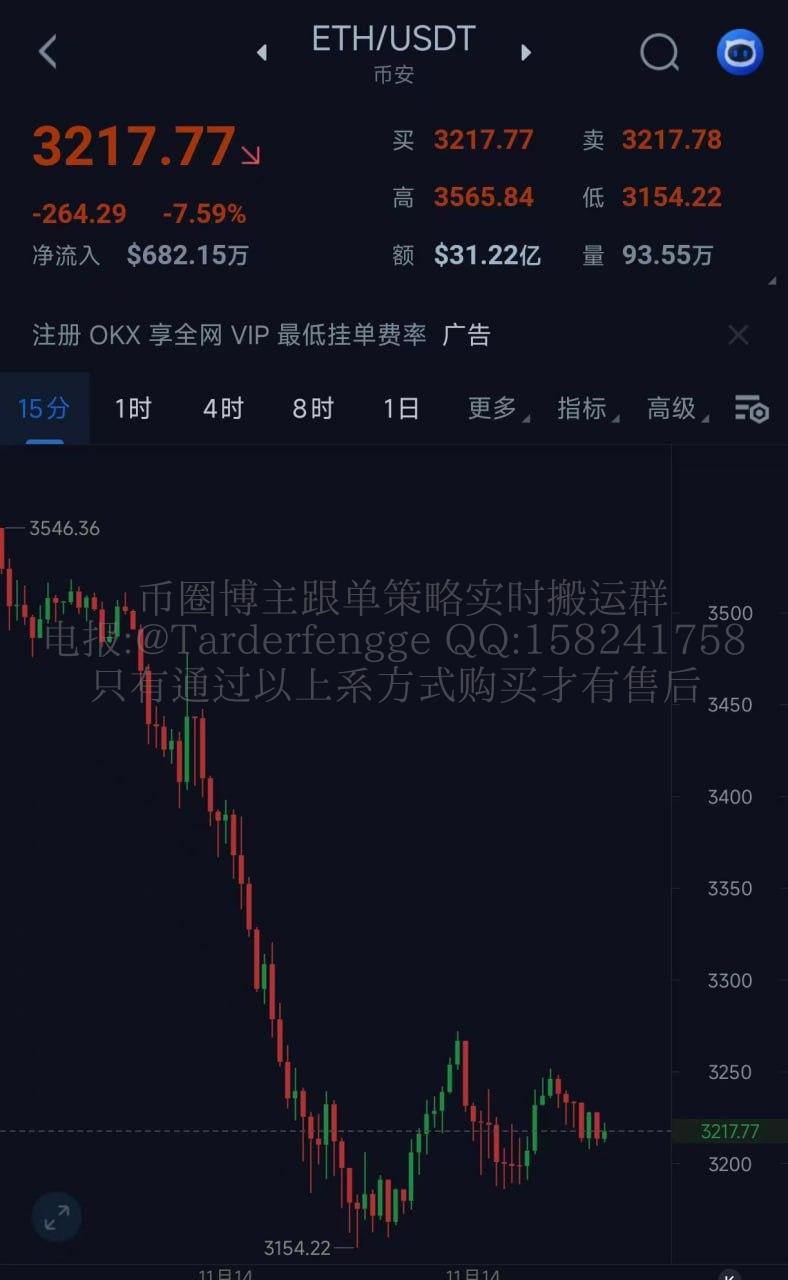Dismiss the OKX advertisement banner
This screenshot has width=788, height=1280.
pyautogui.click(x=738, y=335)
